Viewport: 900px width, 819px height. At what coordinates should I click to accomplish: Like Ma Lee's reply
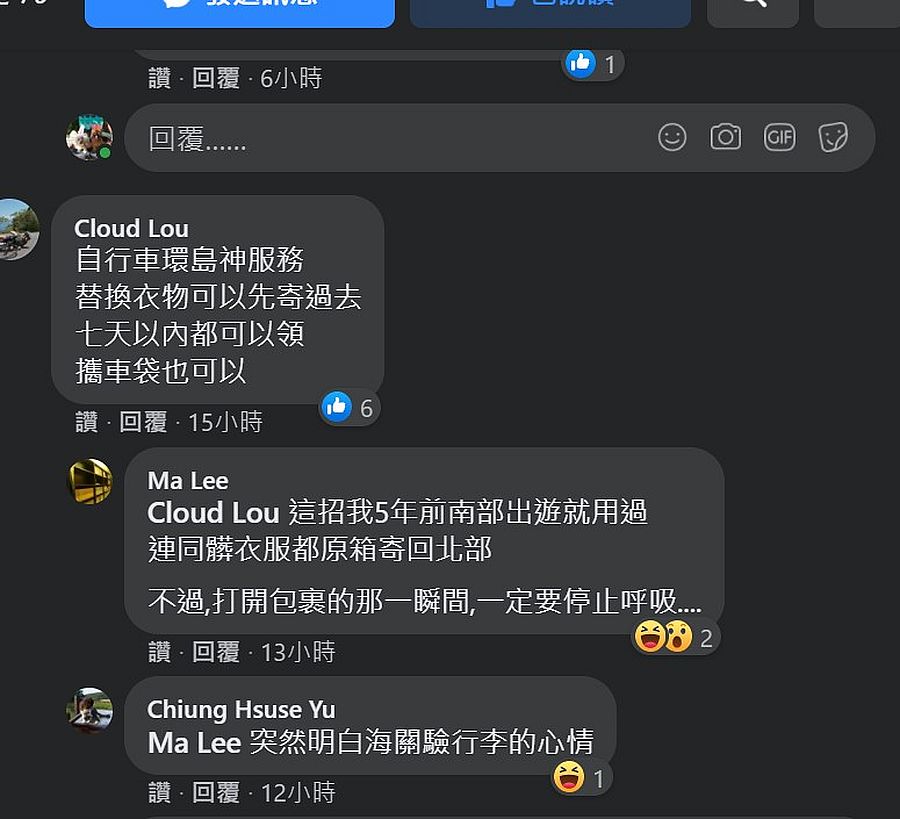coord(160,652)
